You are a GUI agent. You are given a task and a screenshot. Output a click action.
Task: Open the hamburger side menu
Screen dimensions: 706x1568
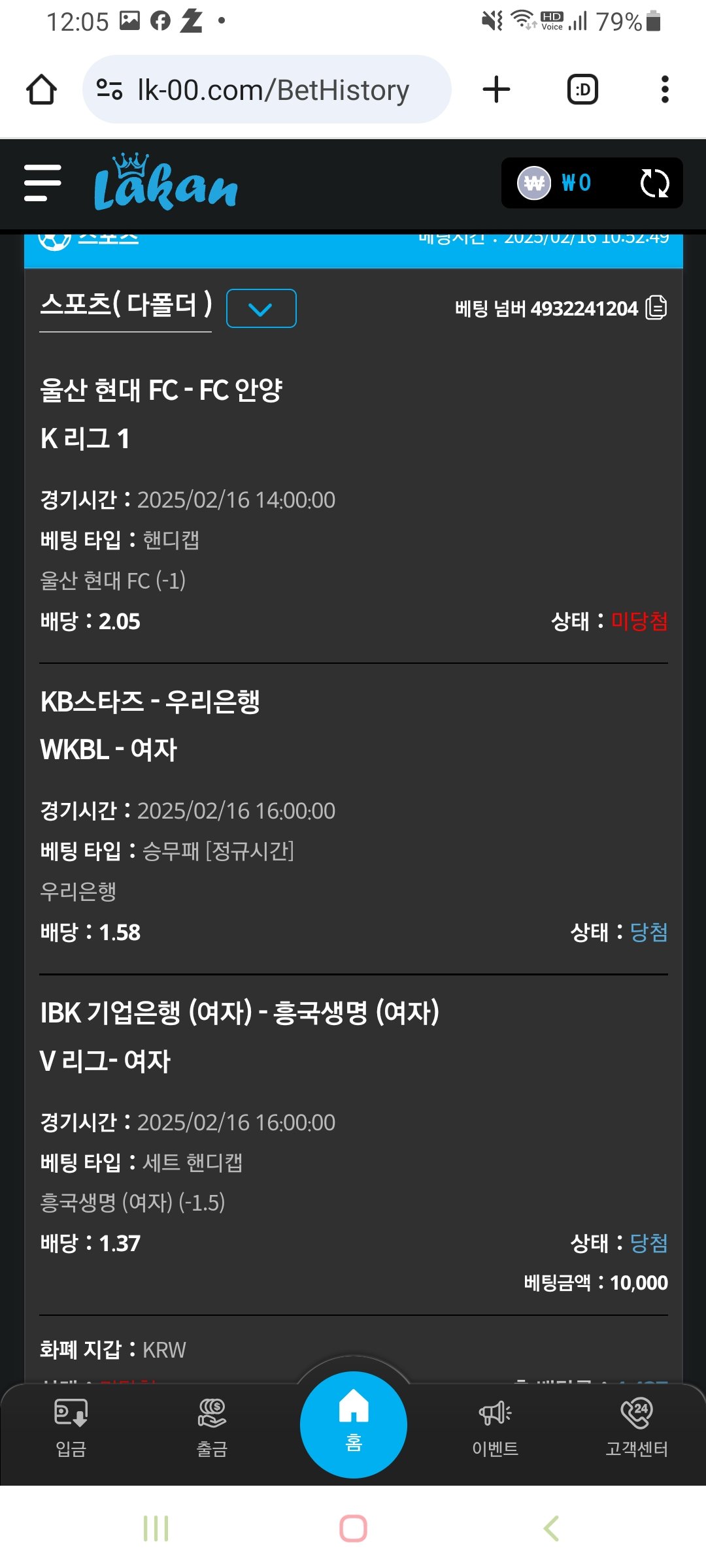coord(42,183)
